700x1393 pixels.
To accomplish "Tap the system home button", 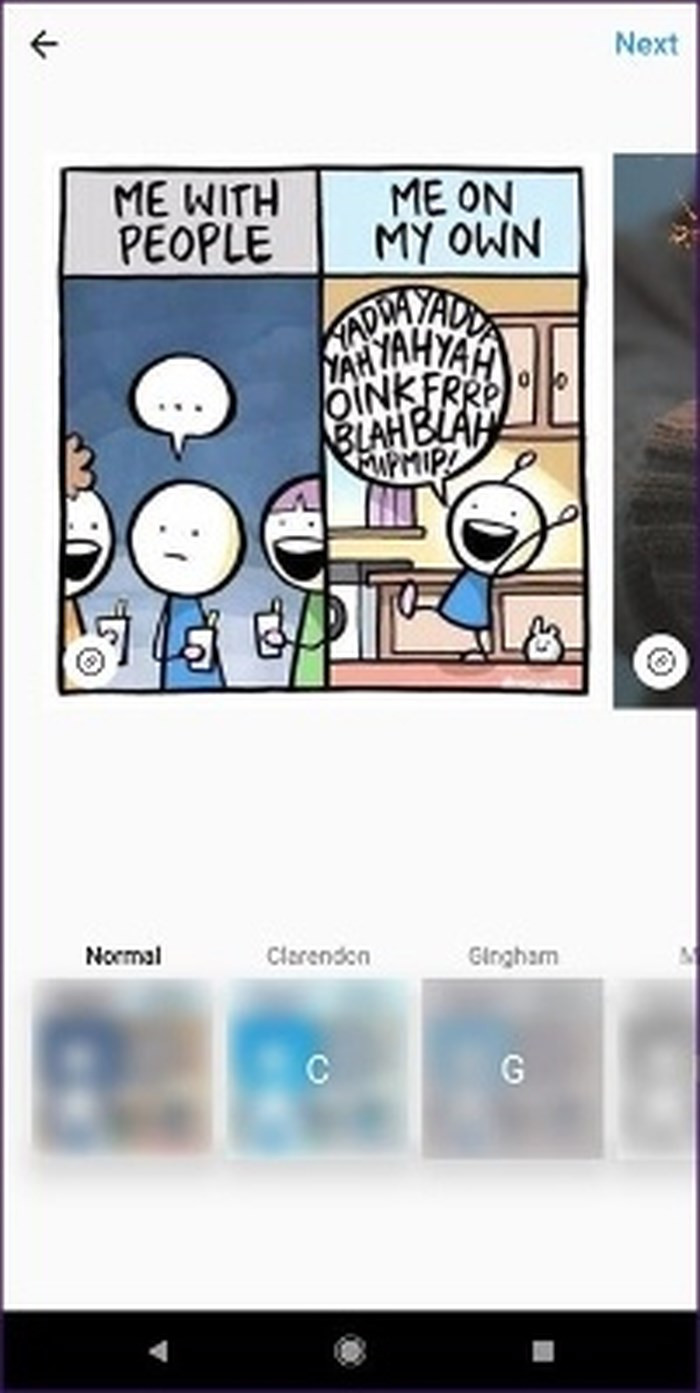I will coord(350,1351).
